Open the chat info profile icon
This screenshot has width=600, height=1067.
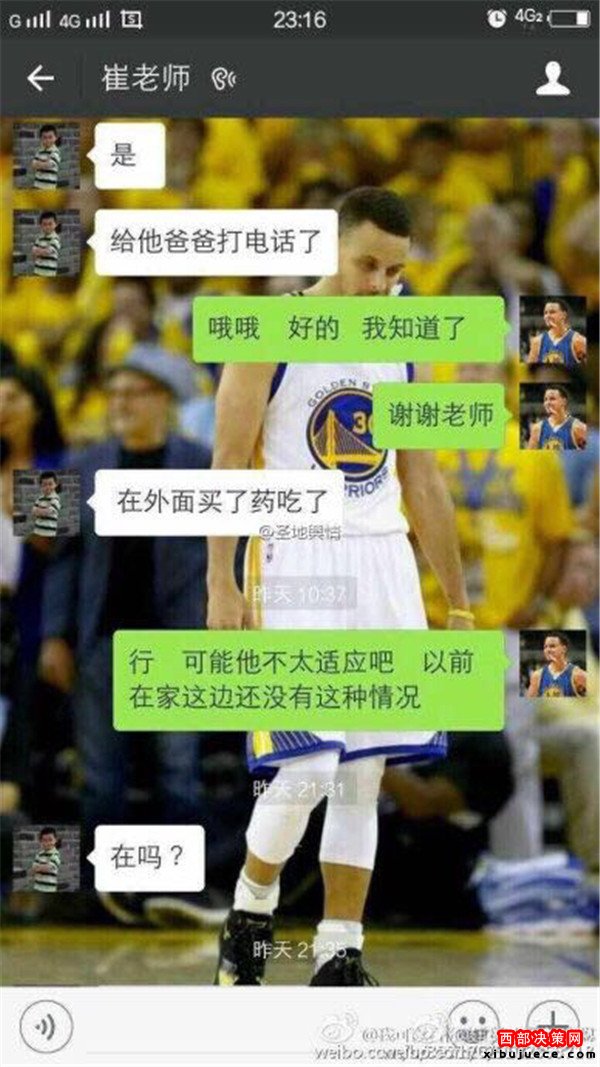pos(552,79)
